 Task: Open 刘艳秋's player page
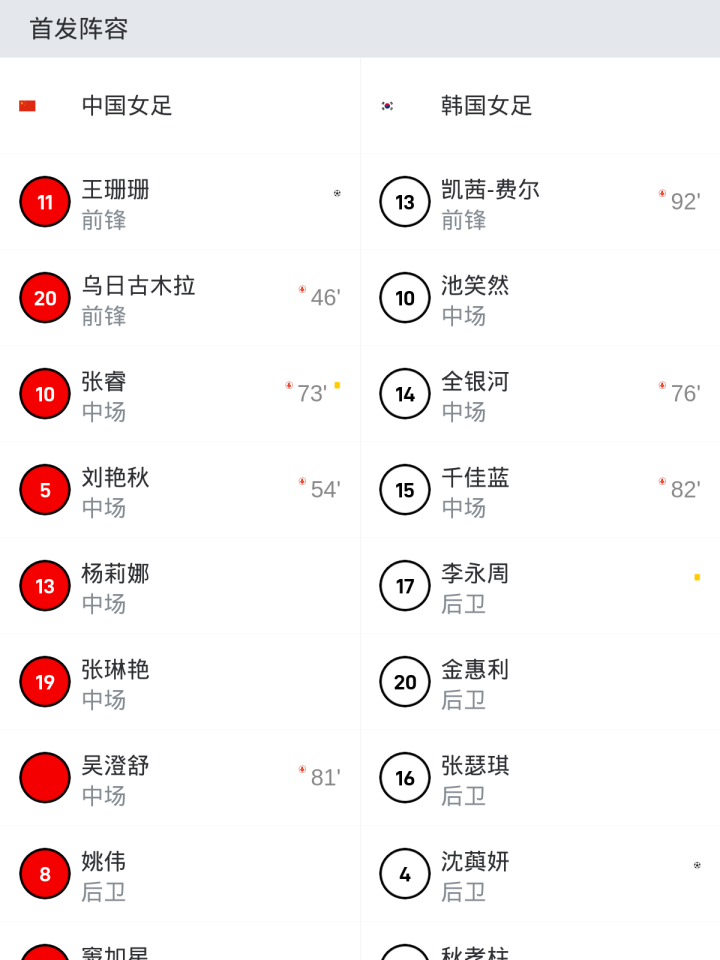point(115,490)
